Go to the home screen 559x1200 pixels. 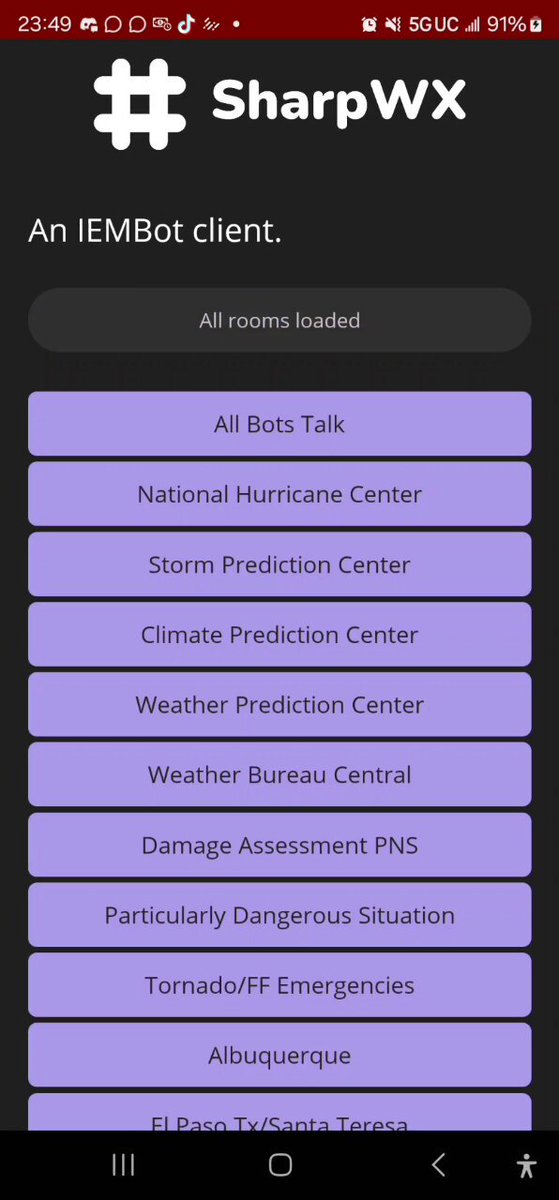[x=280, y=1165]
